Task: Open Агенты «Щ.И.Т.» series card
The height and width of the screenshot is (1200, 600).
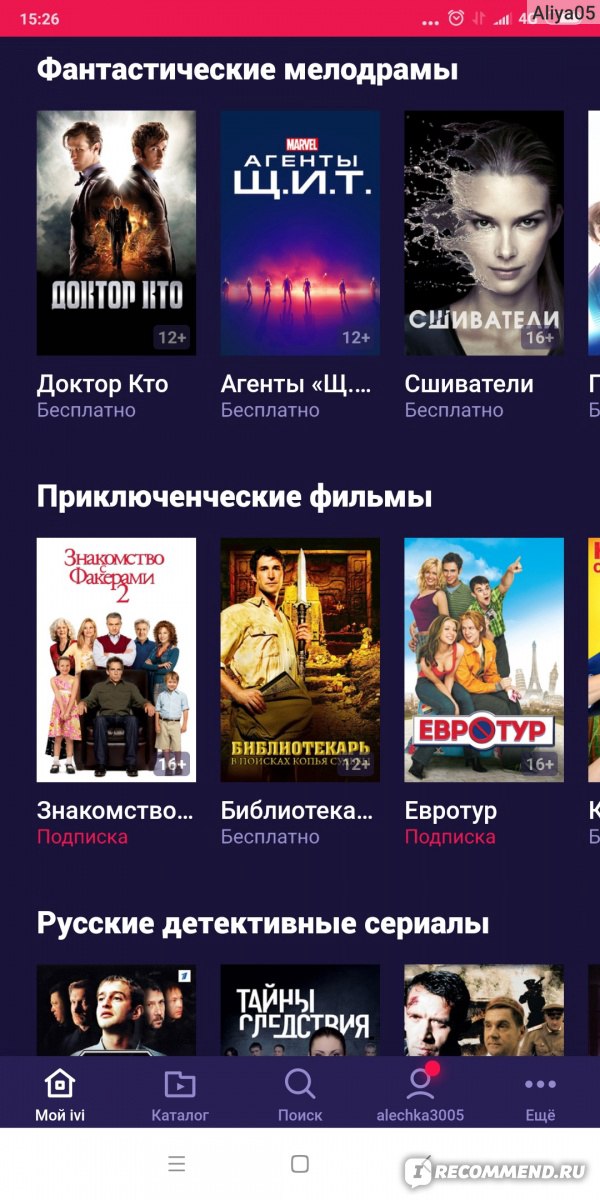Action: click(300, 233)
